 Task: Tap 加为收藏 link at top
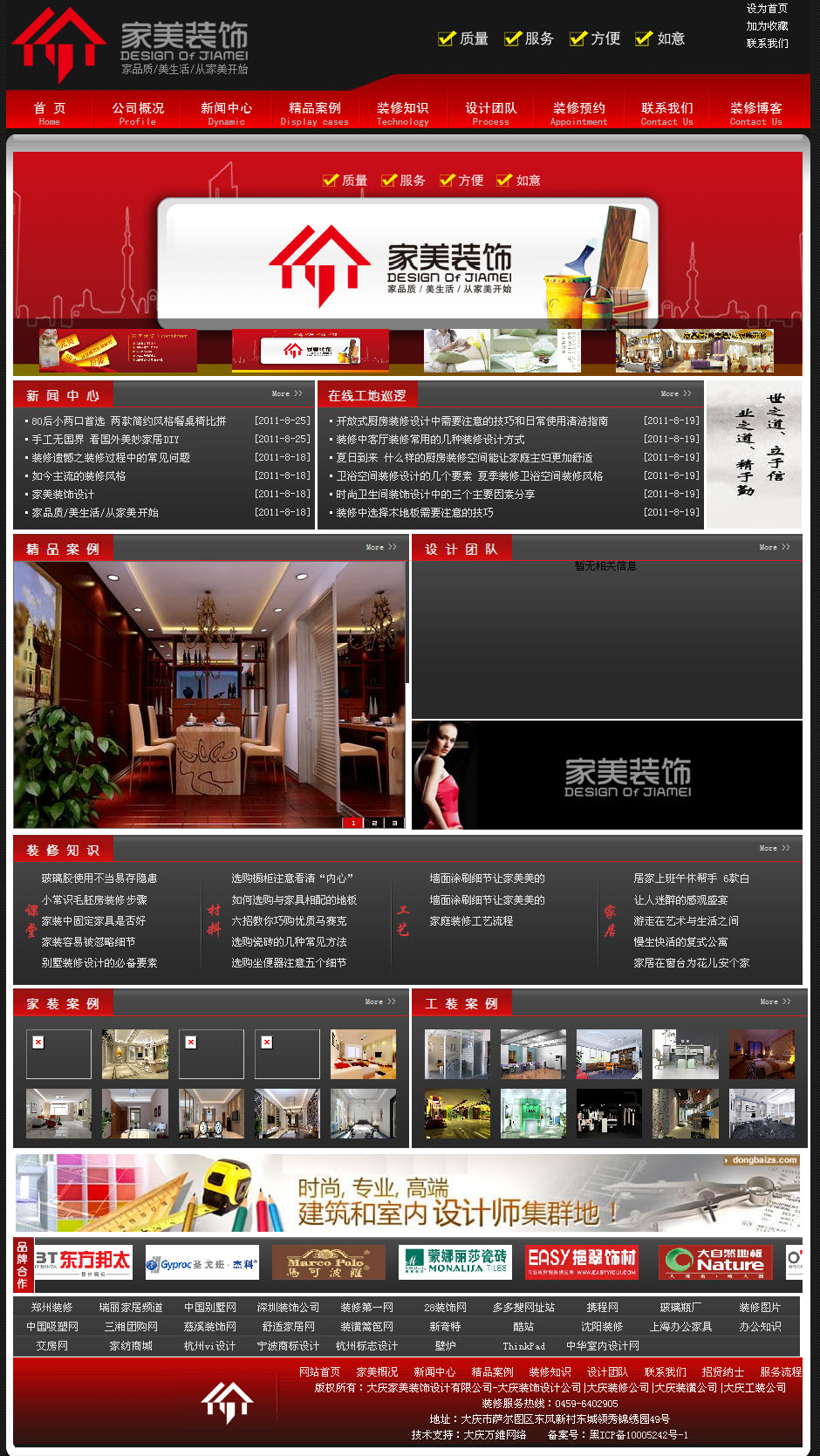(x=767, y=26)
